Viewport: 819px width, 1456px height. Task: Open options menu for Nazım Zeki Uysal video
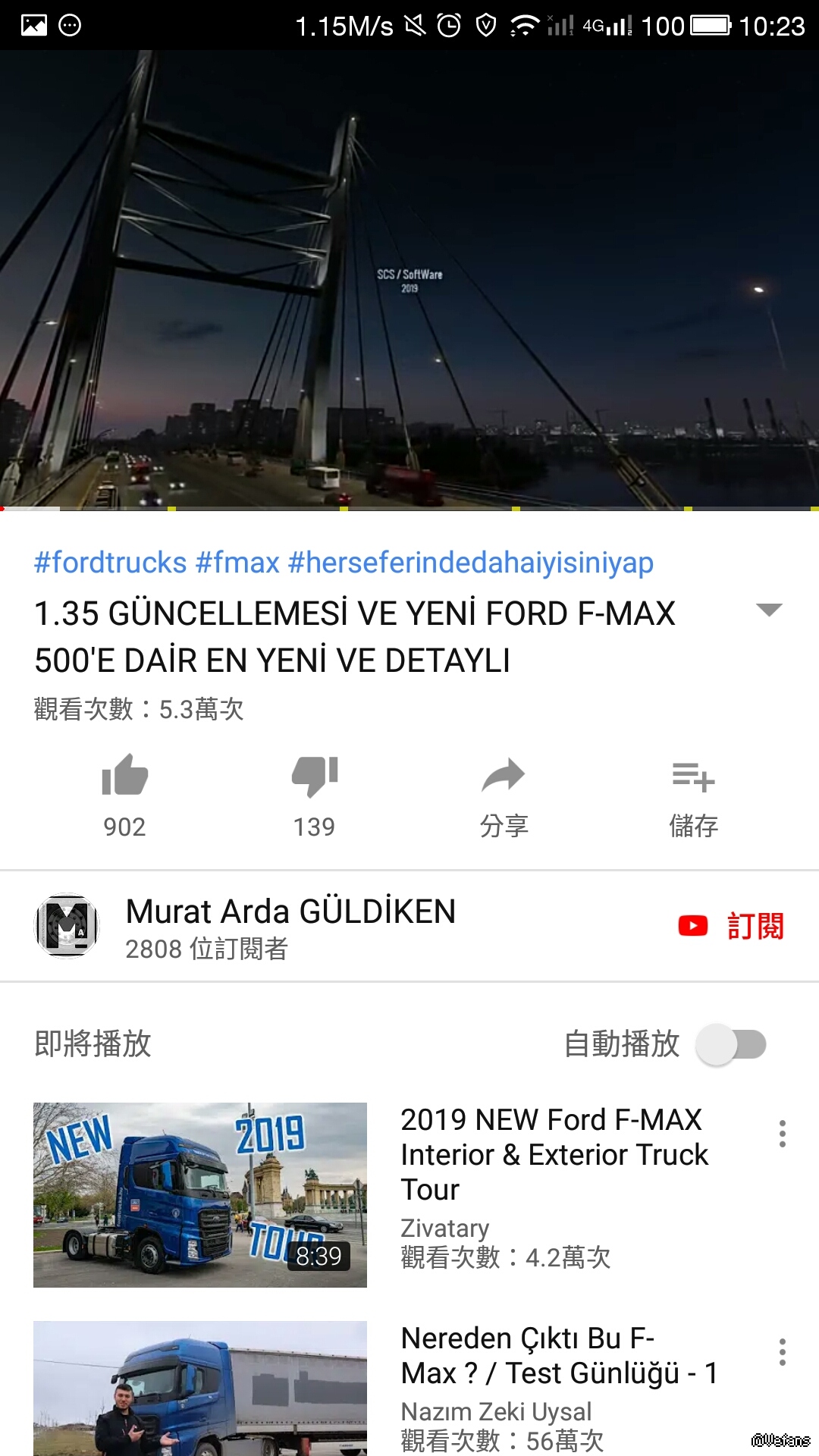(782, 1352)
